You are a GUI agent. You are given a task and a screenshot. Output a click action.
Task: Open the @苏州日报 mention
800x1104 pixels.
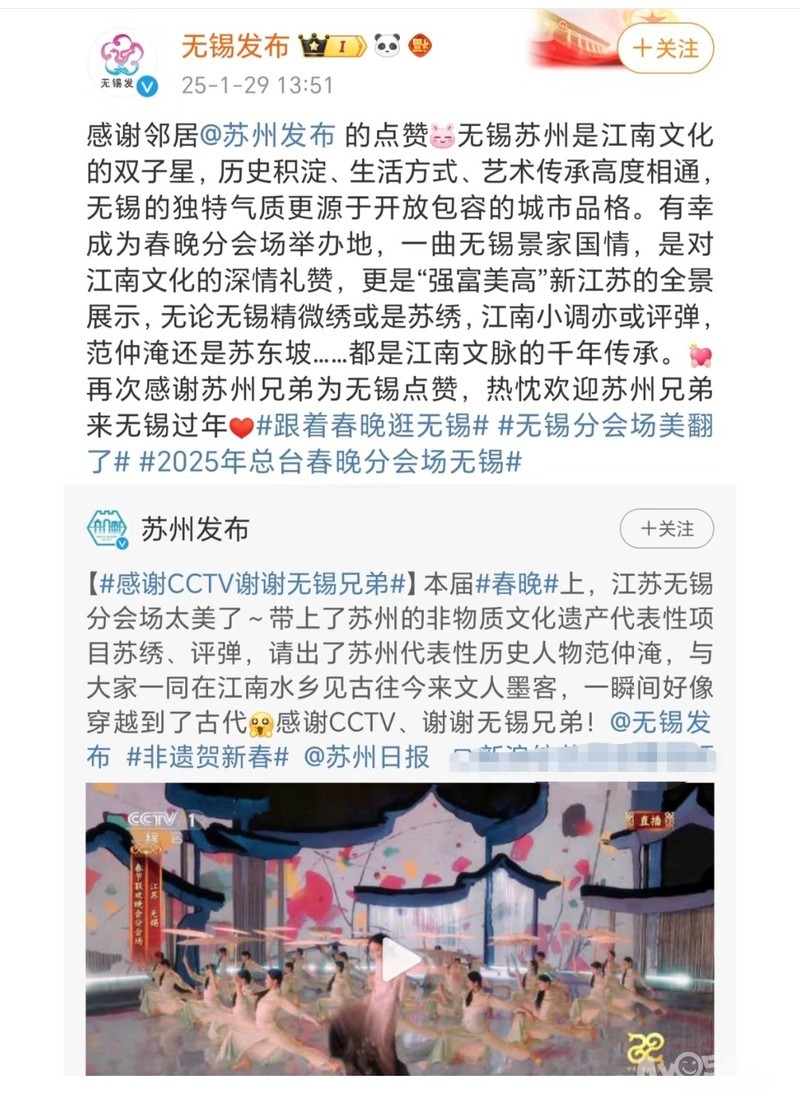(366, 757)
